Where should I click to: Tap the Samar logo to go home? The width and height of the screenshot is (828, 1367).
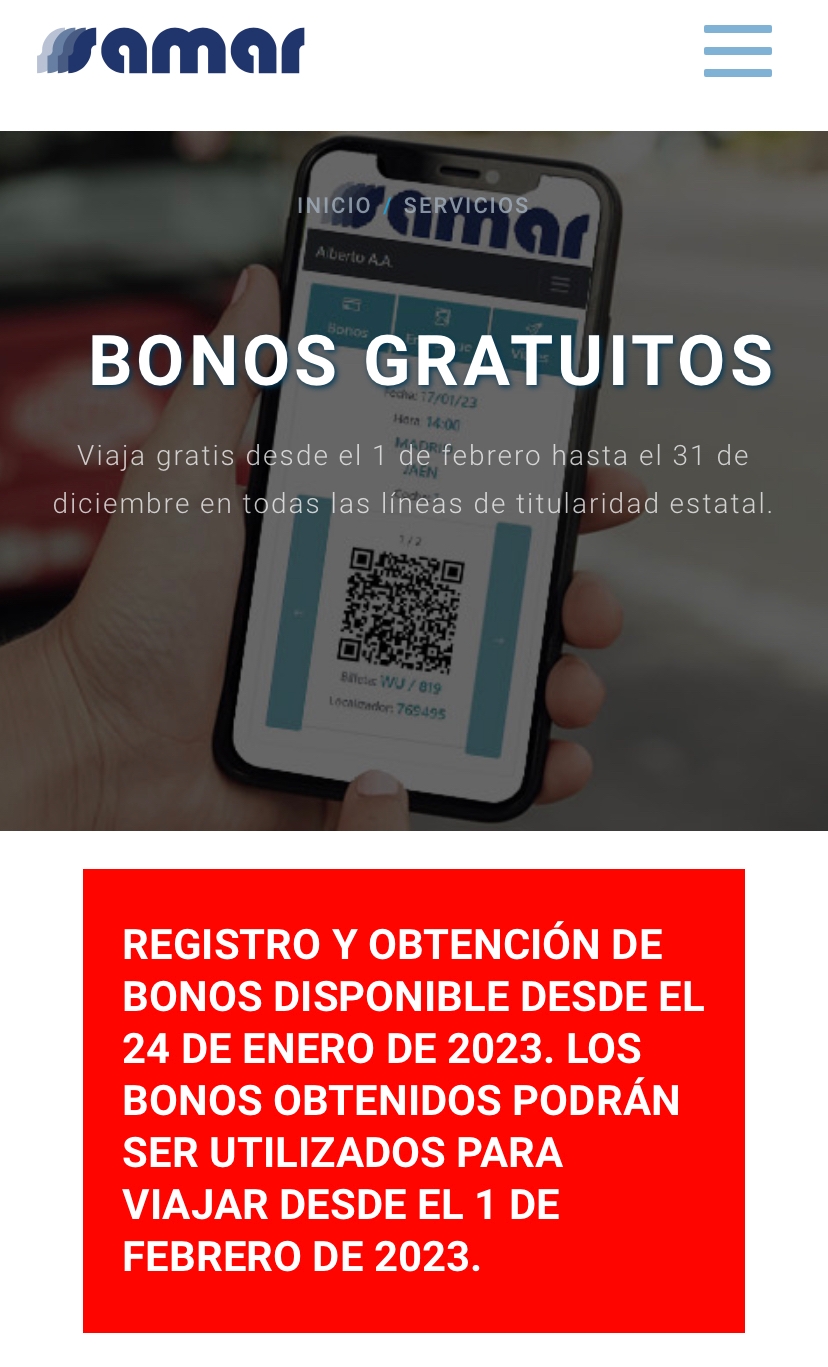coord(171,51)
